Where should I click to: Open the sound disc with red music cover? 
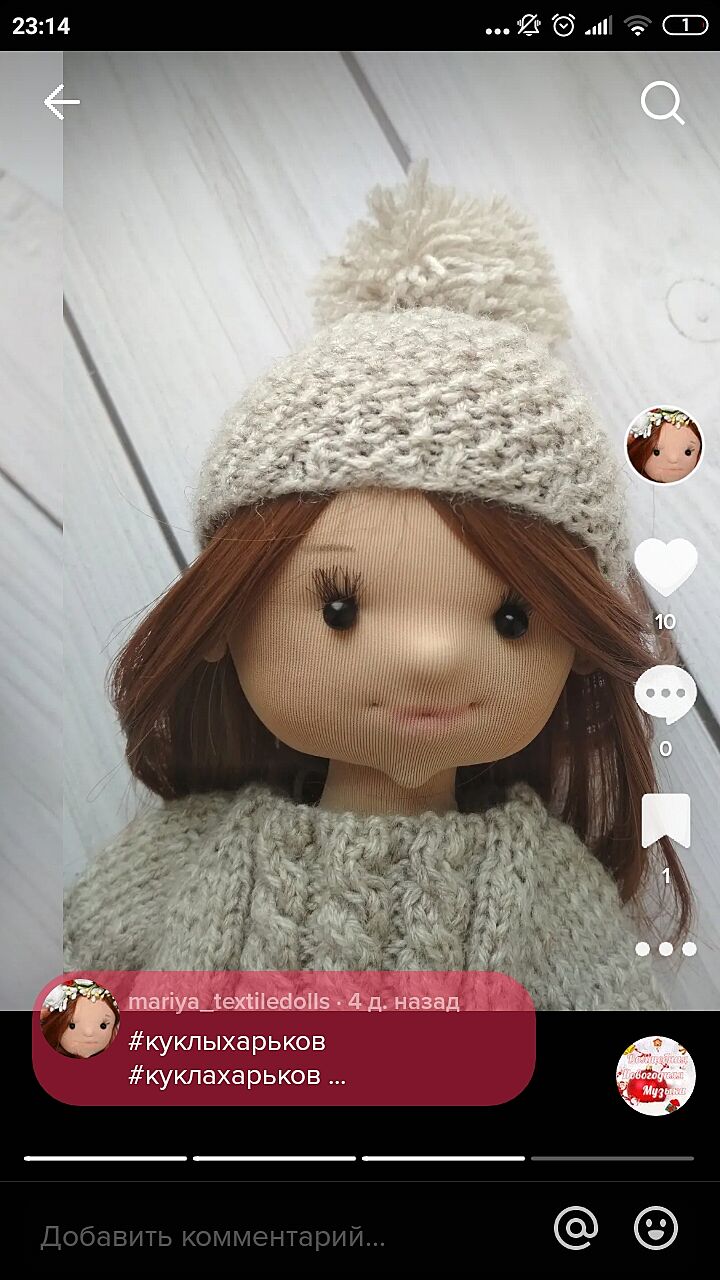click(x=656, y=1076)
